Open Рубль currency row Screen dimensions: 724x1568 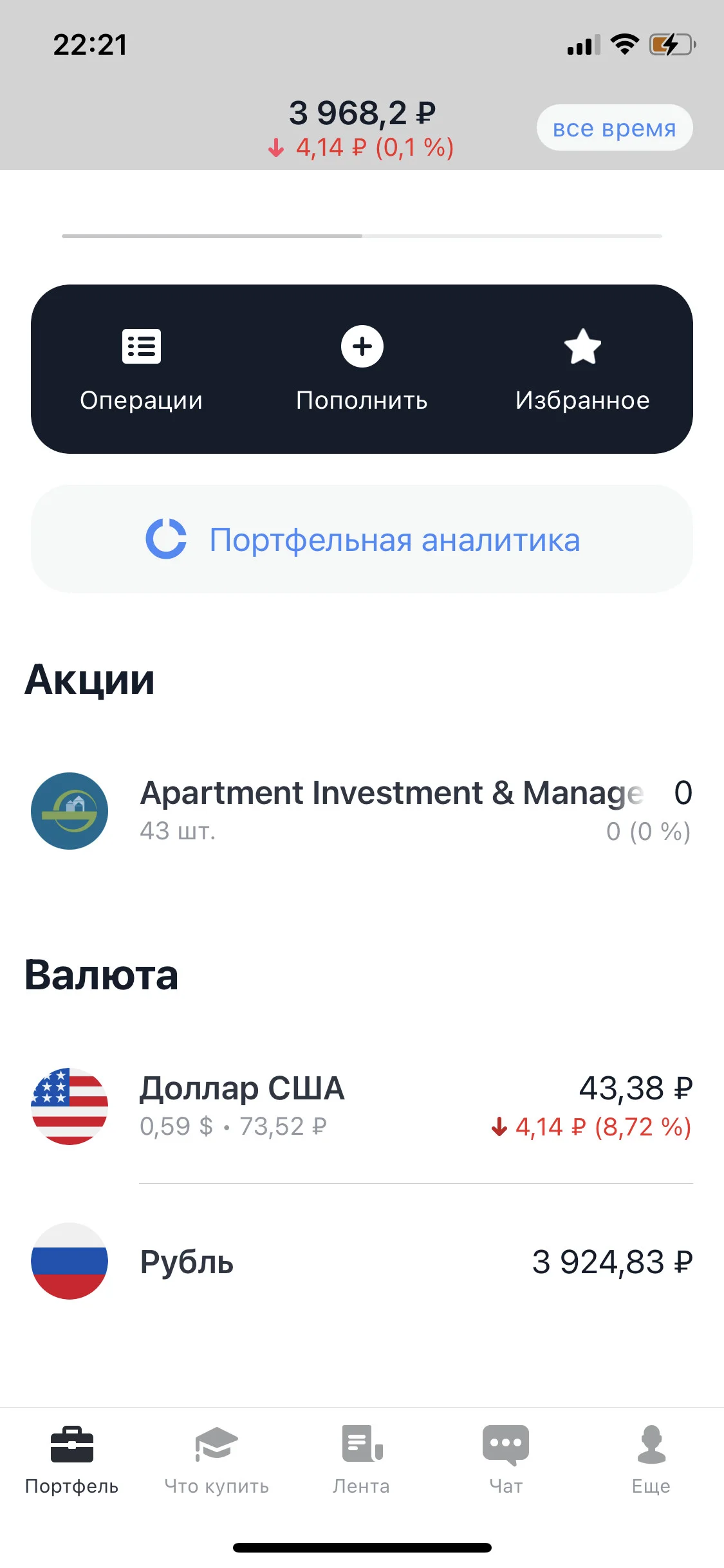point(362,1261)
